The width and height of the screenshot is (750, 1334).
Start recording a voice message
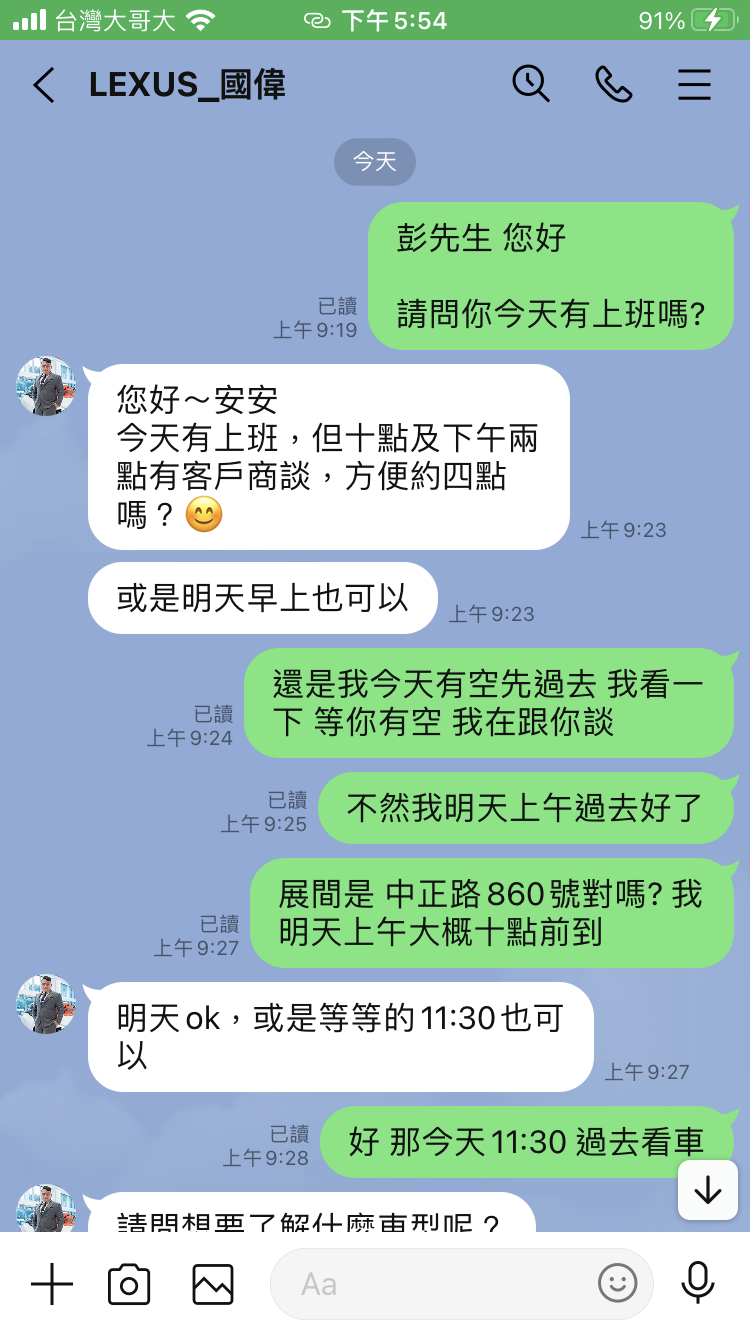point(697,1283)
